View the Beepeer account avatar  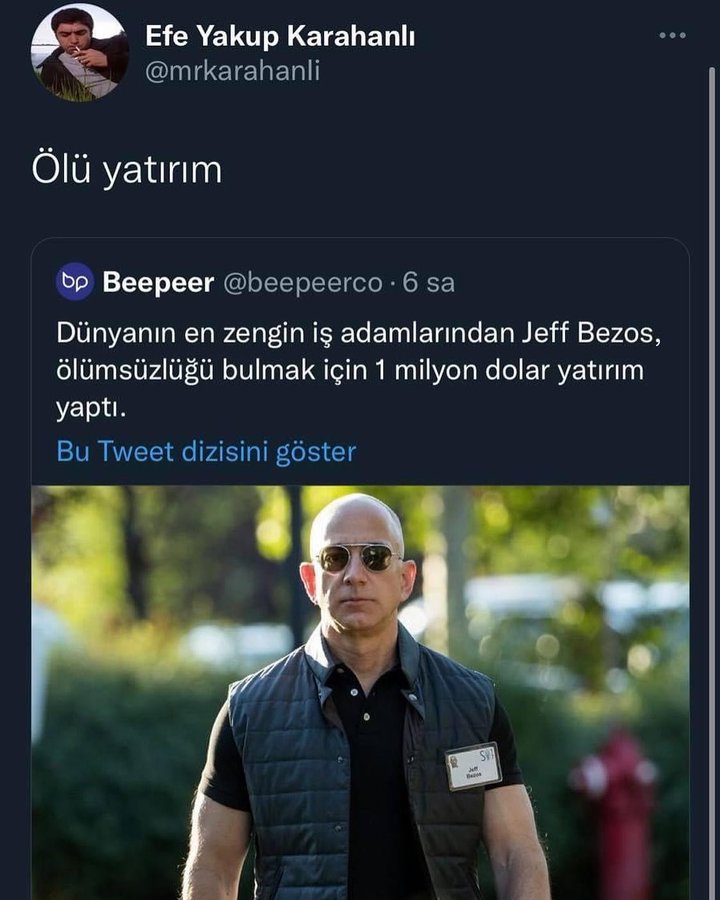point(75,283)
